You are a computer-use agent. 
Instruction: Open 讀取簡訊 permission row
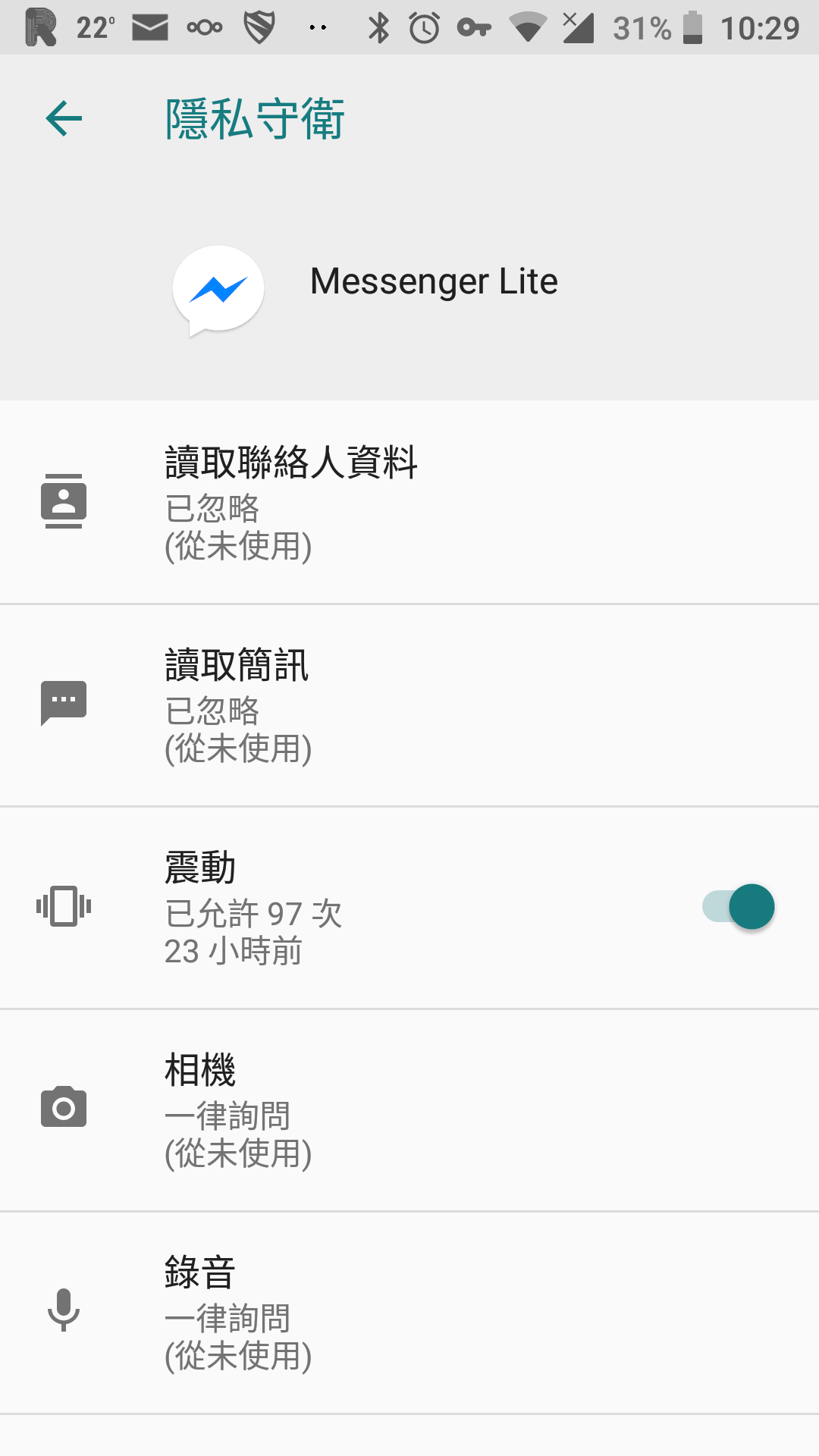[409, 705]
